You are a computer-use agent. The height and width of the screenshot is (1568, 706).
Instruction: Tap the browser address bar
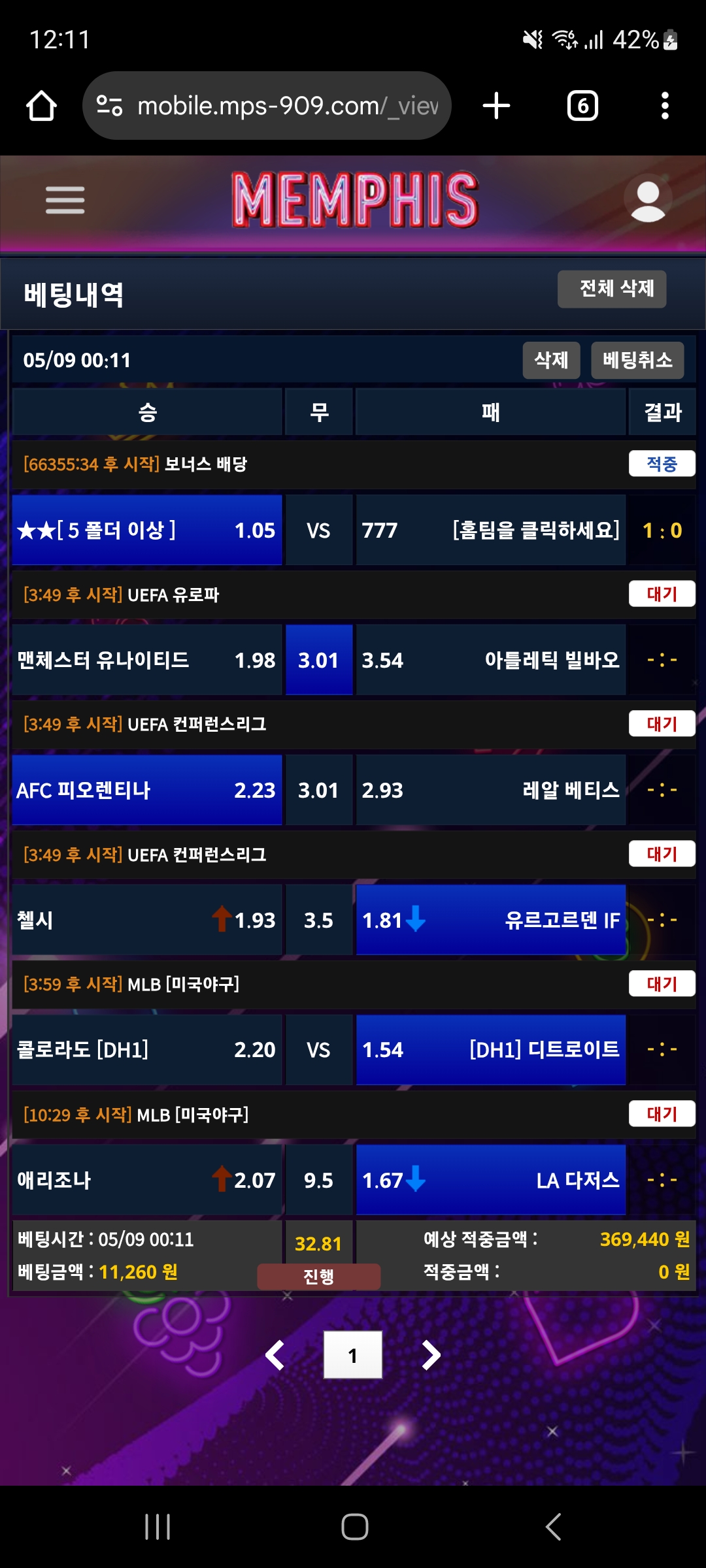(267, 106)
